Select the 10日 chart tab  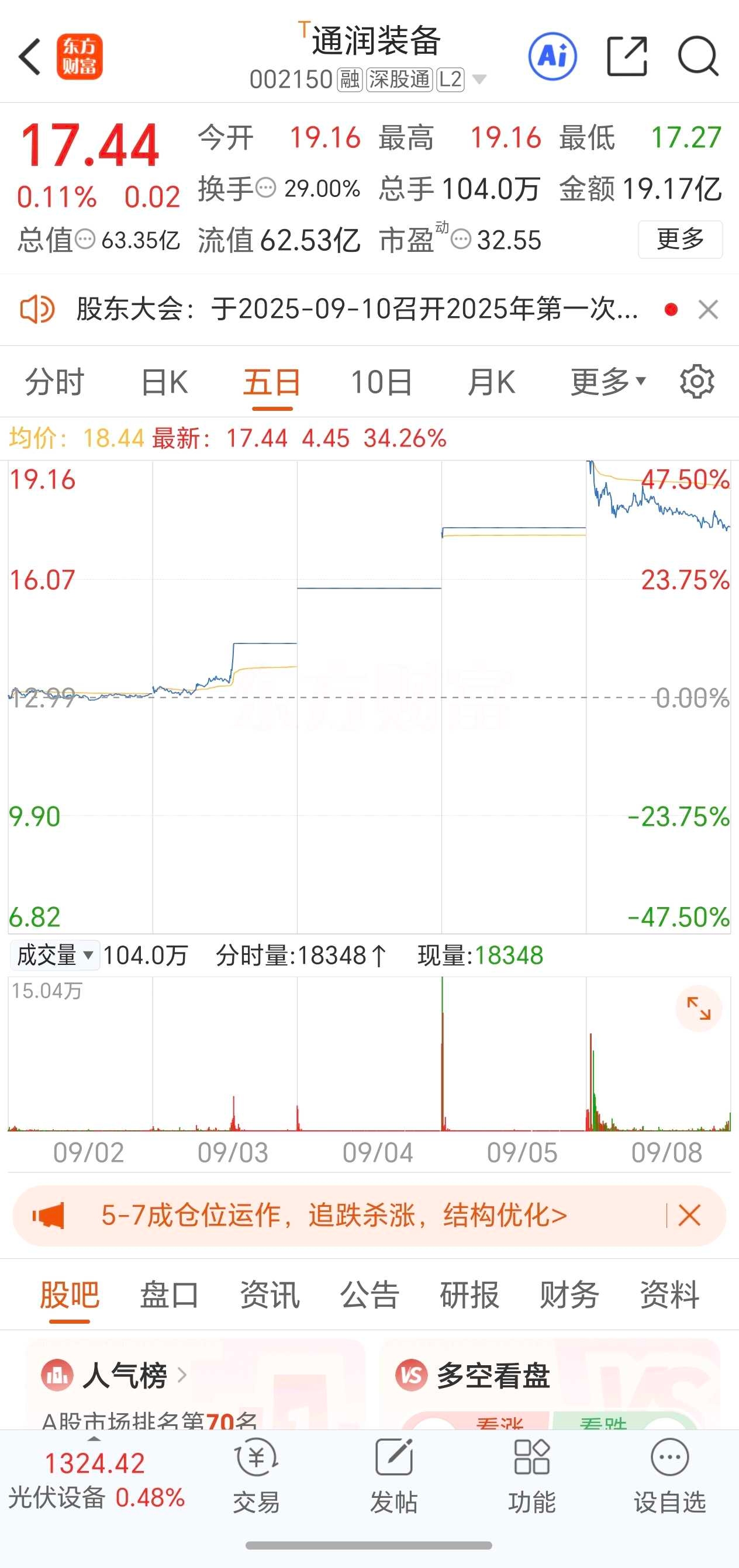(x=382, y=382)
